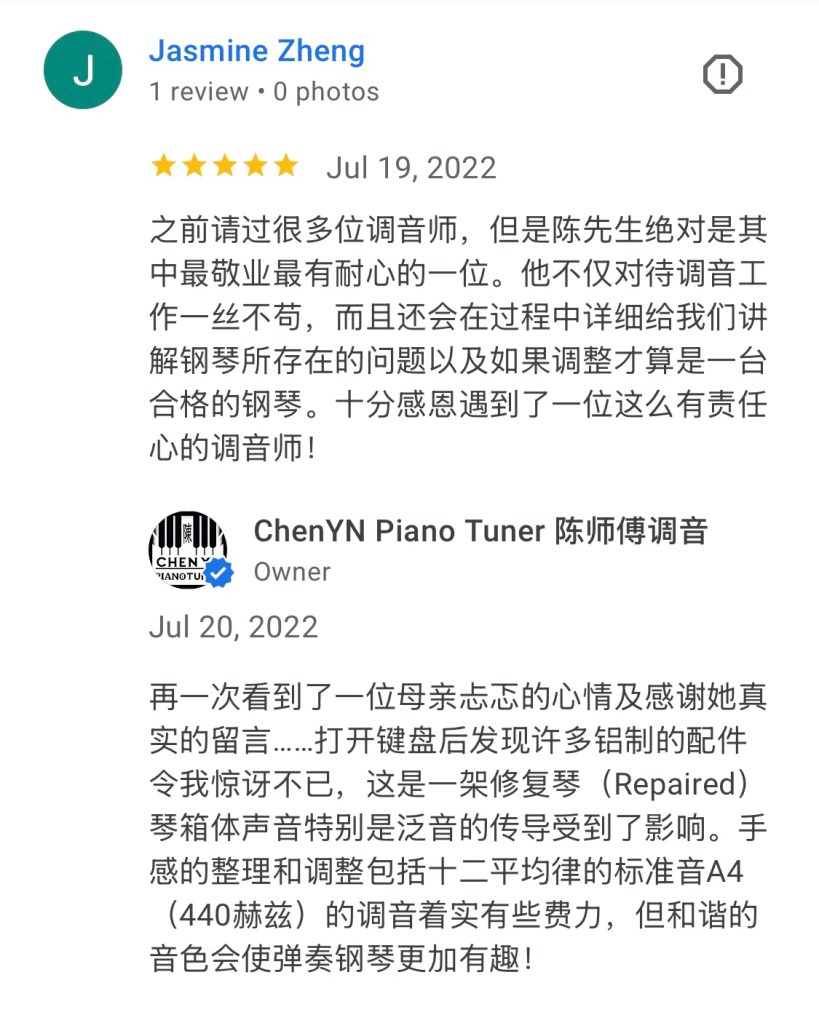The width and height of the screenshot is (819, 1023).
Task: Tap the green J avatar of the reviewer
Action: click(83, 70)
